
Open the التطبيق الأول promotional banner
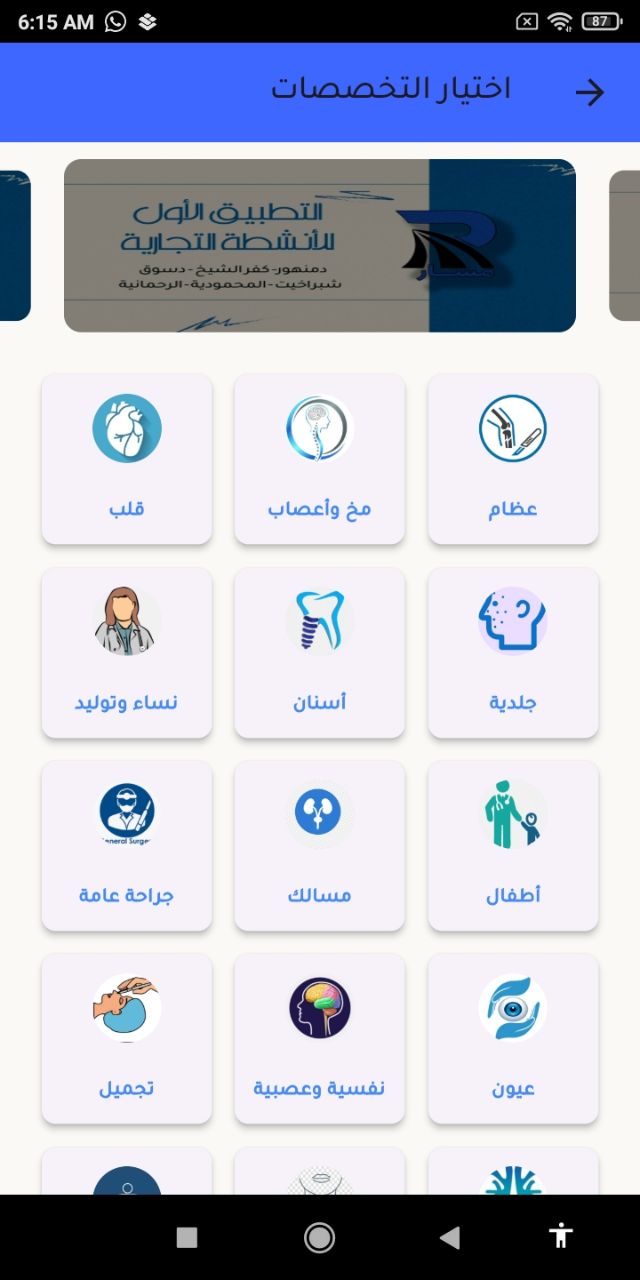pyautogui.click(x=320, y=246)
